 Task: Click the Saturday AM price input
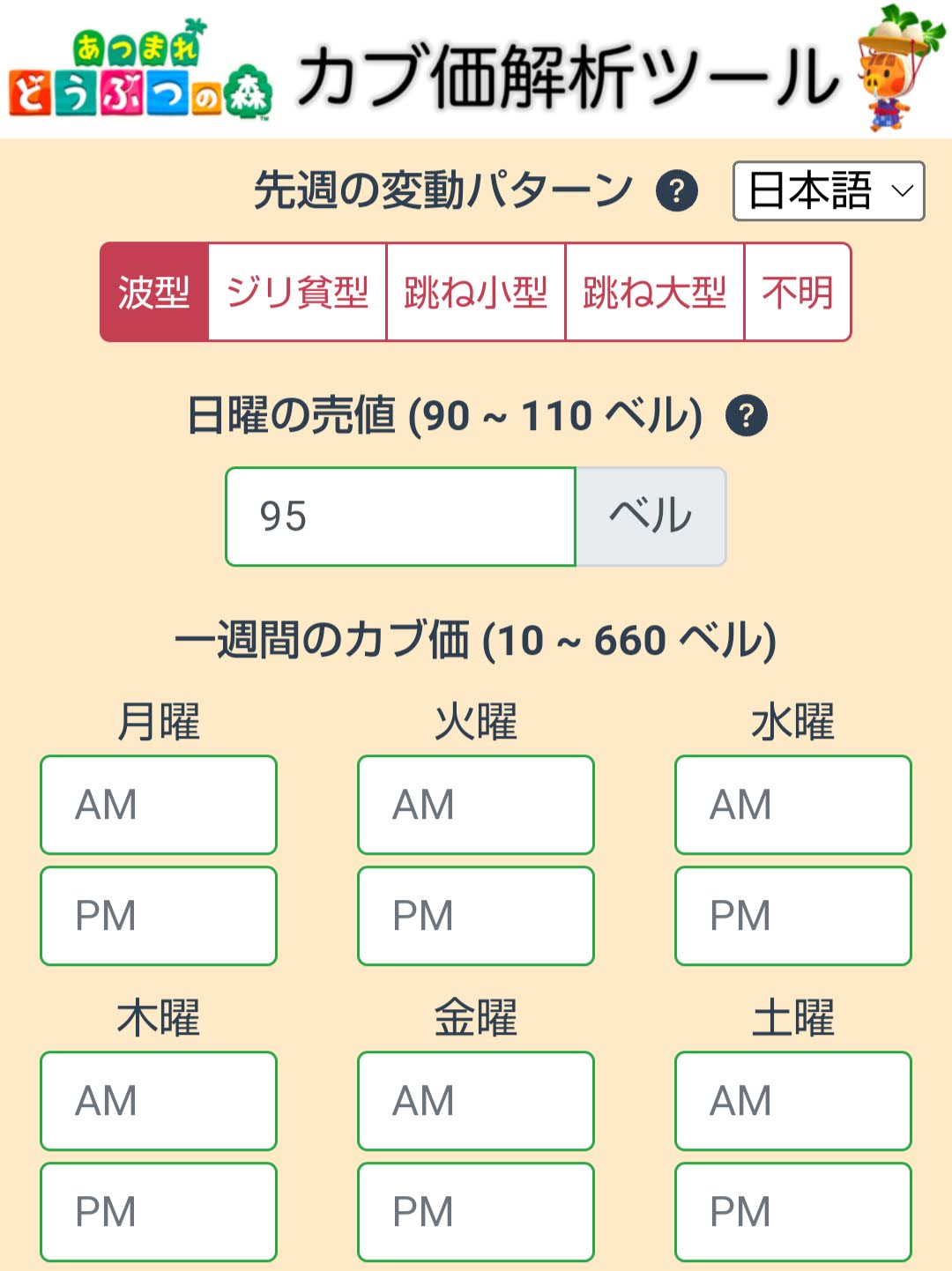tap(792, 1100)
